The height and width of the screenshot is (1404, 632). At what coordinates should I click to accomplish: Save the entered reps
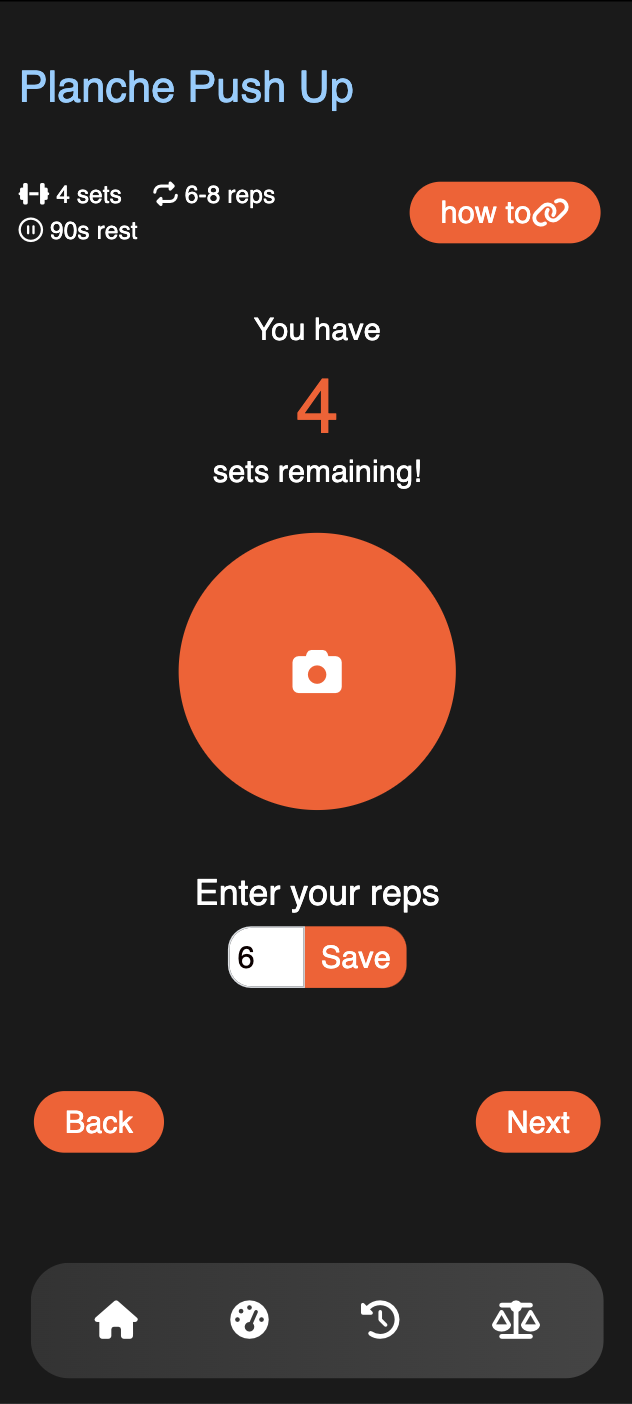click(x=355, y=957)
